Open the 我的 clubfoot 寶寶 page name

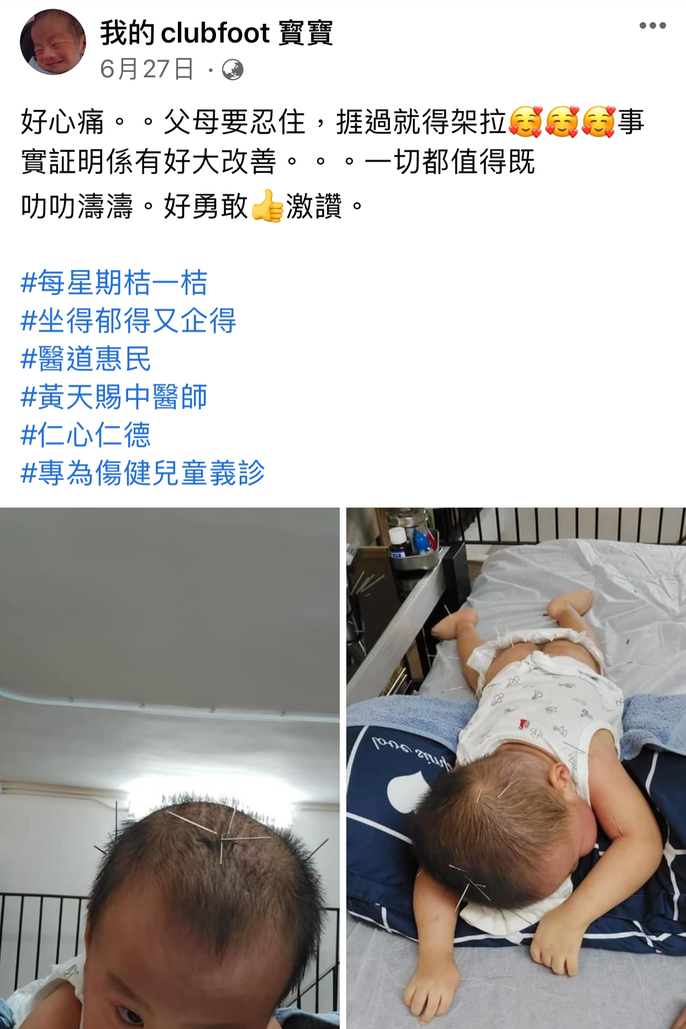(216, 33)
